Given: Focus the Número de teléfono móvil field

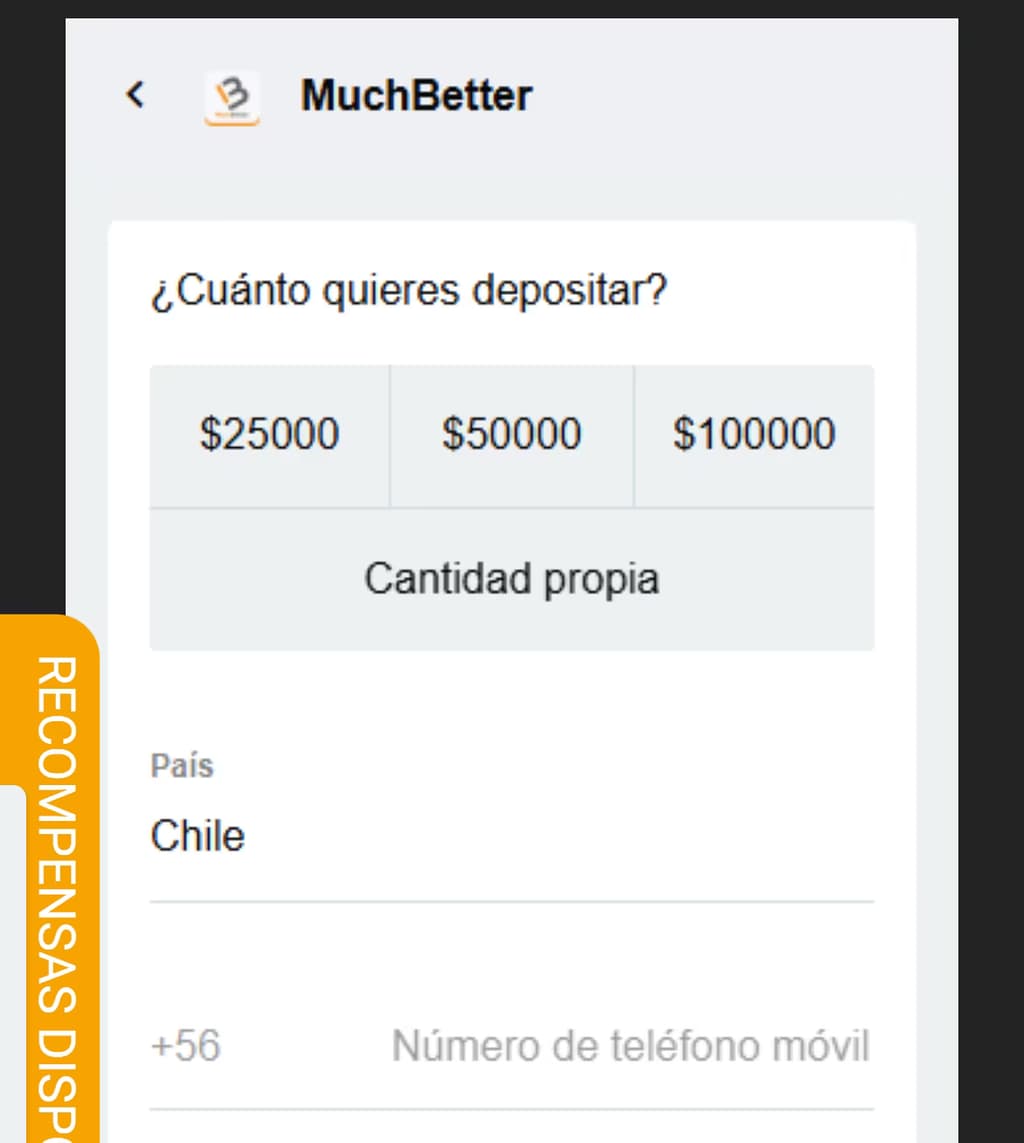Looking at the screenshot, I should click(x=630, y=1047).
